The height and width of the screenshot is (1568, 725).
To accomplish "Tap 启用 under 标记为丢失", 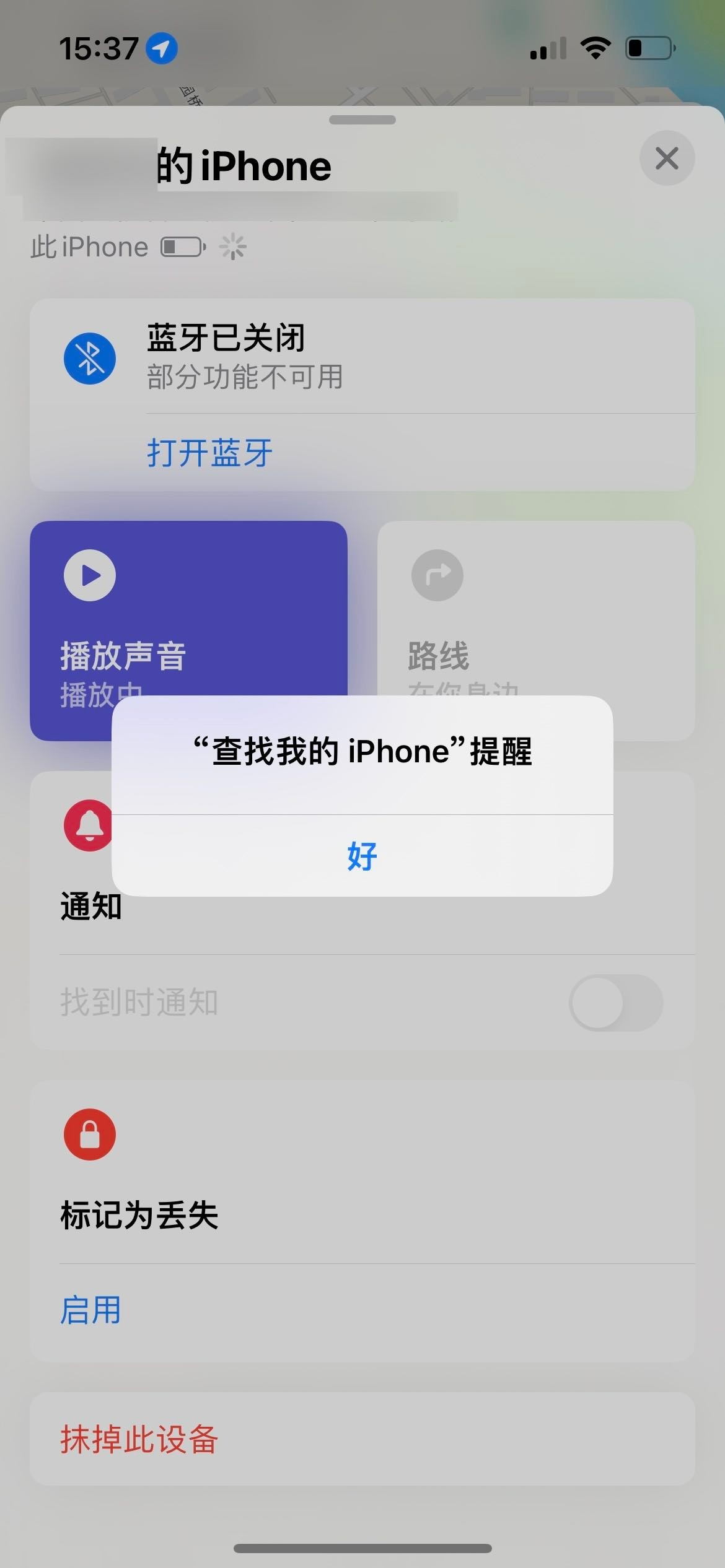I will [x=90, y=1311].
